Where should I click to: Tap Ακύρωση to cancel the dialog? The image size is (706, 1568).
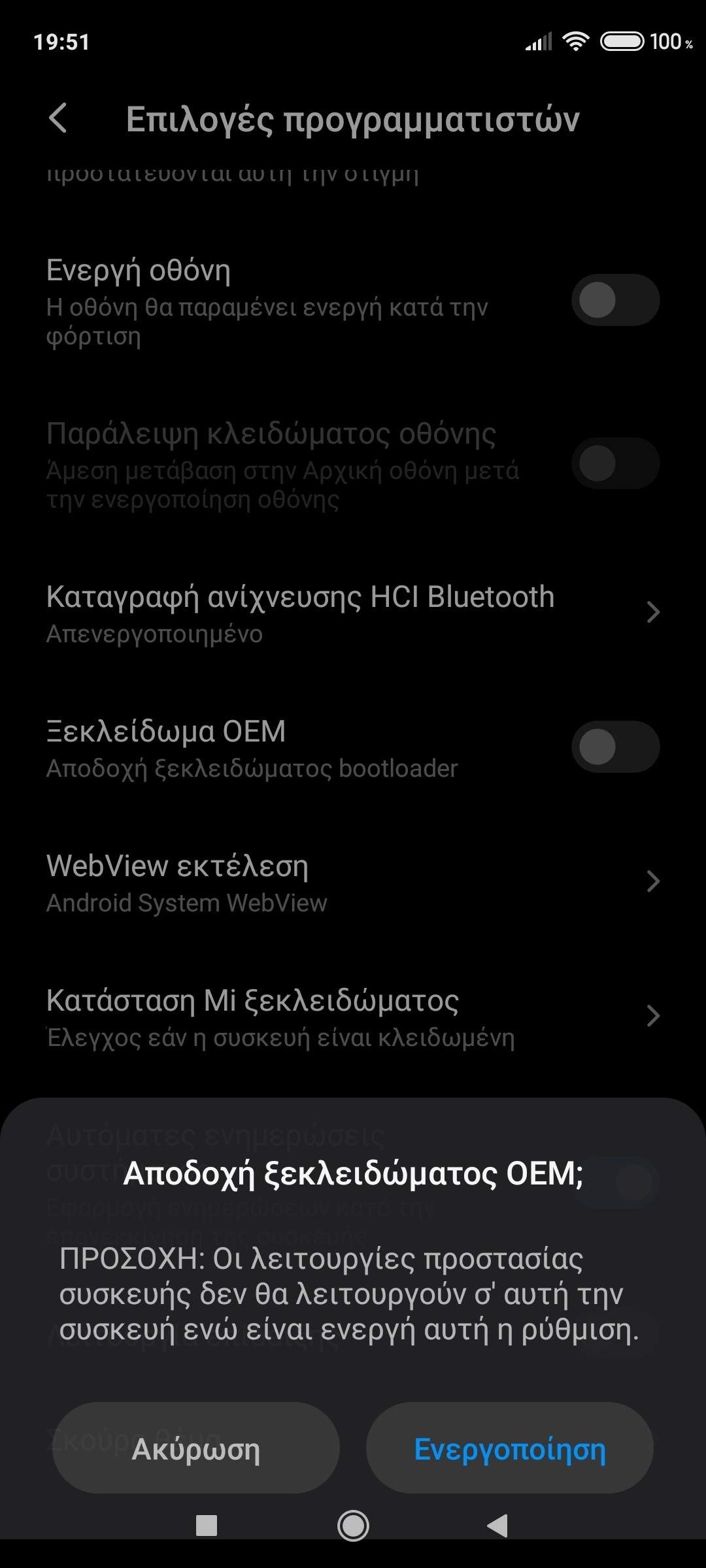click(196, 1448)
